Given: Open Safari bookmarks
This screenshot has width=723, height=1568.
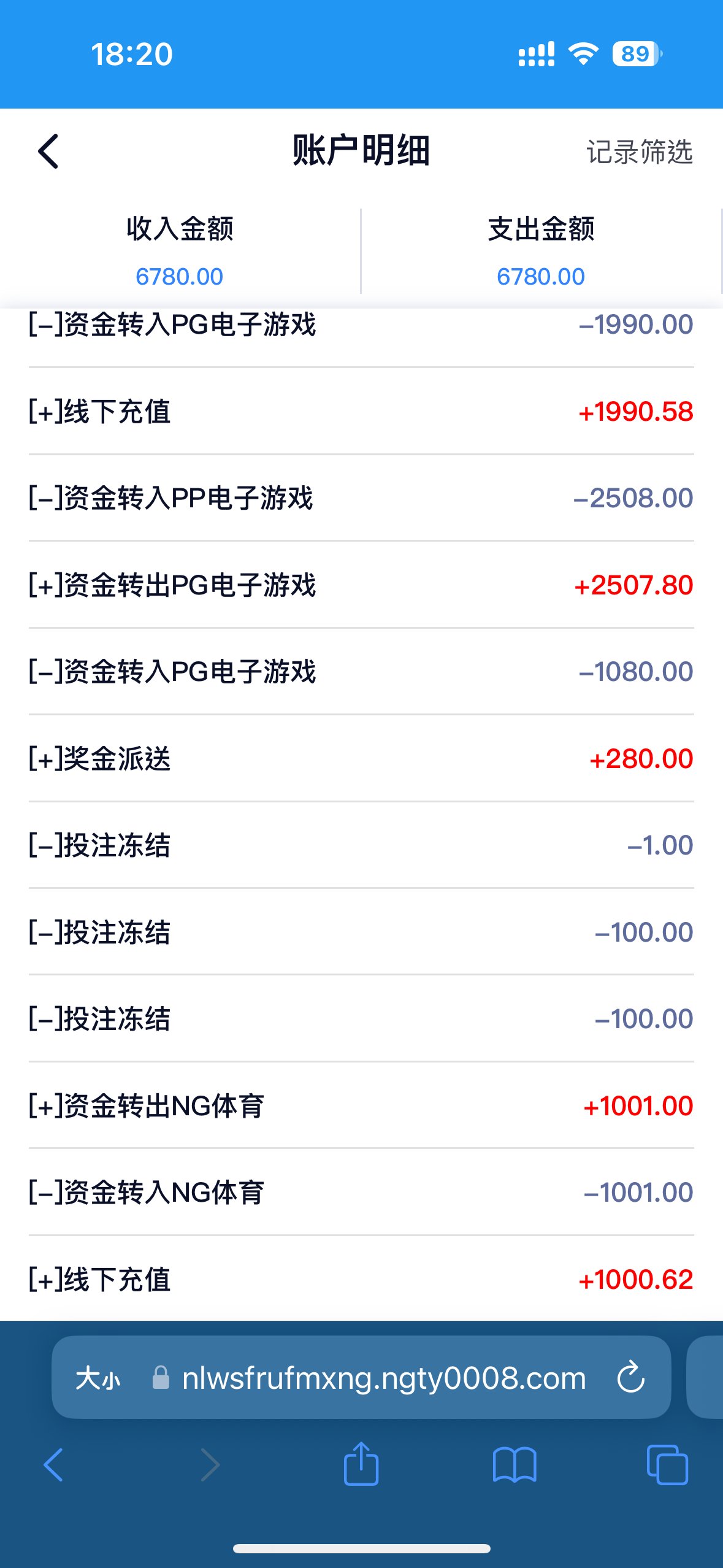Looking at the screenshot, I should click(x=515, y=1465).
